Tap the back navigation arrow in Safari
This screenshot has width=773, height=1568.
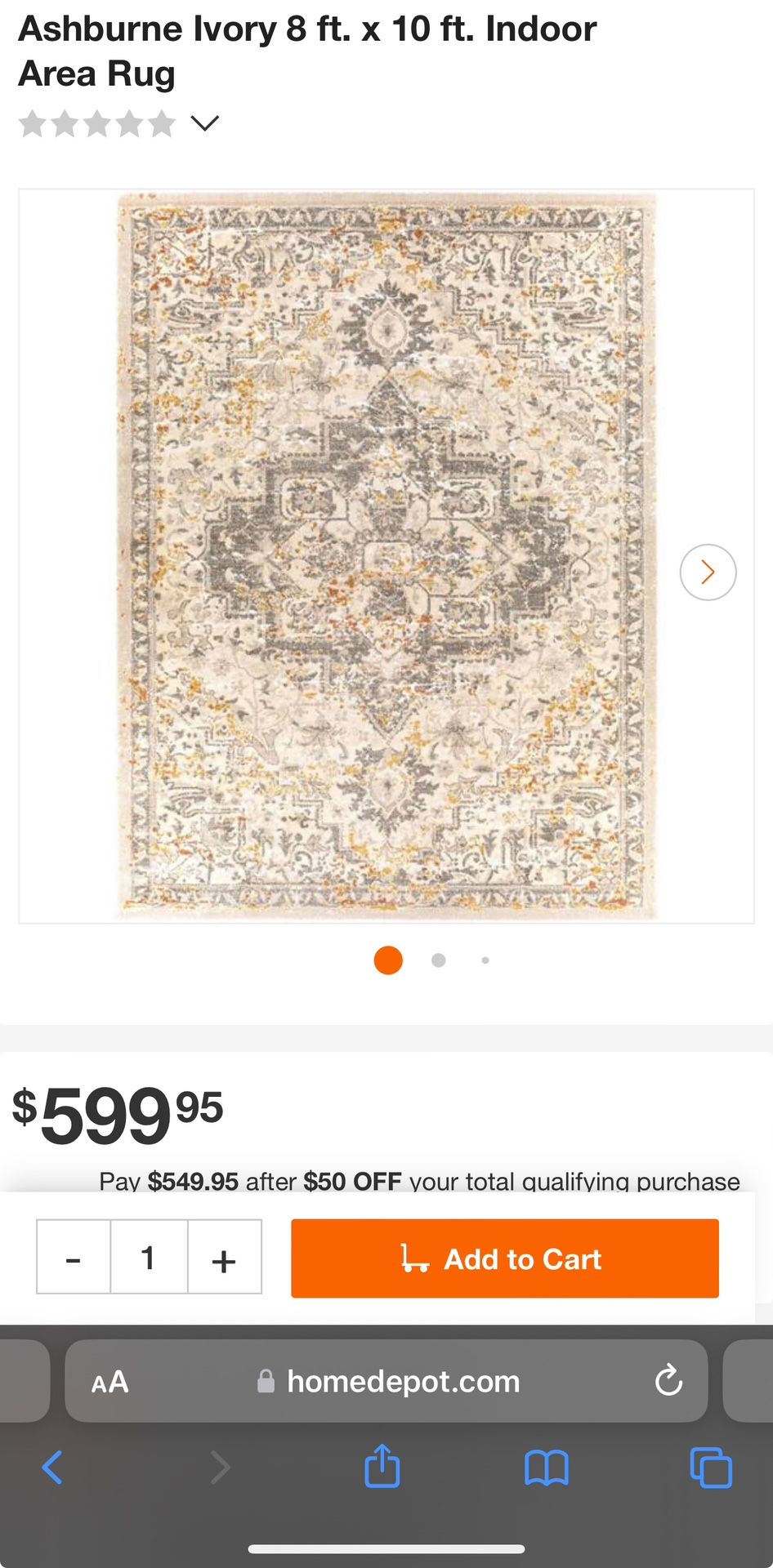[x=52, y=1467]
